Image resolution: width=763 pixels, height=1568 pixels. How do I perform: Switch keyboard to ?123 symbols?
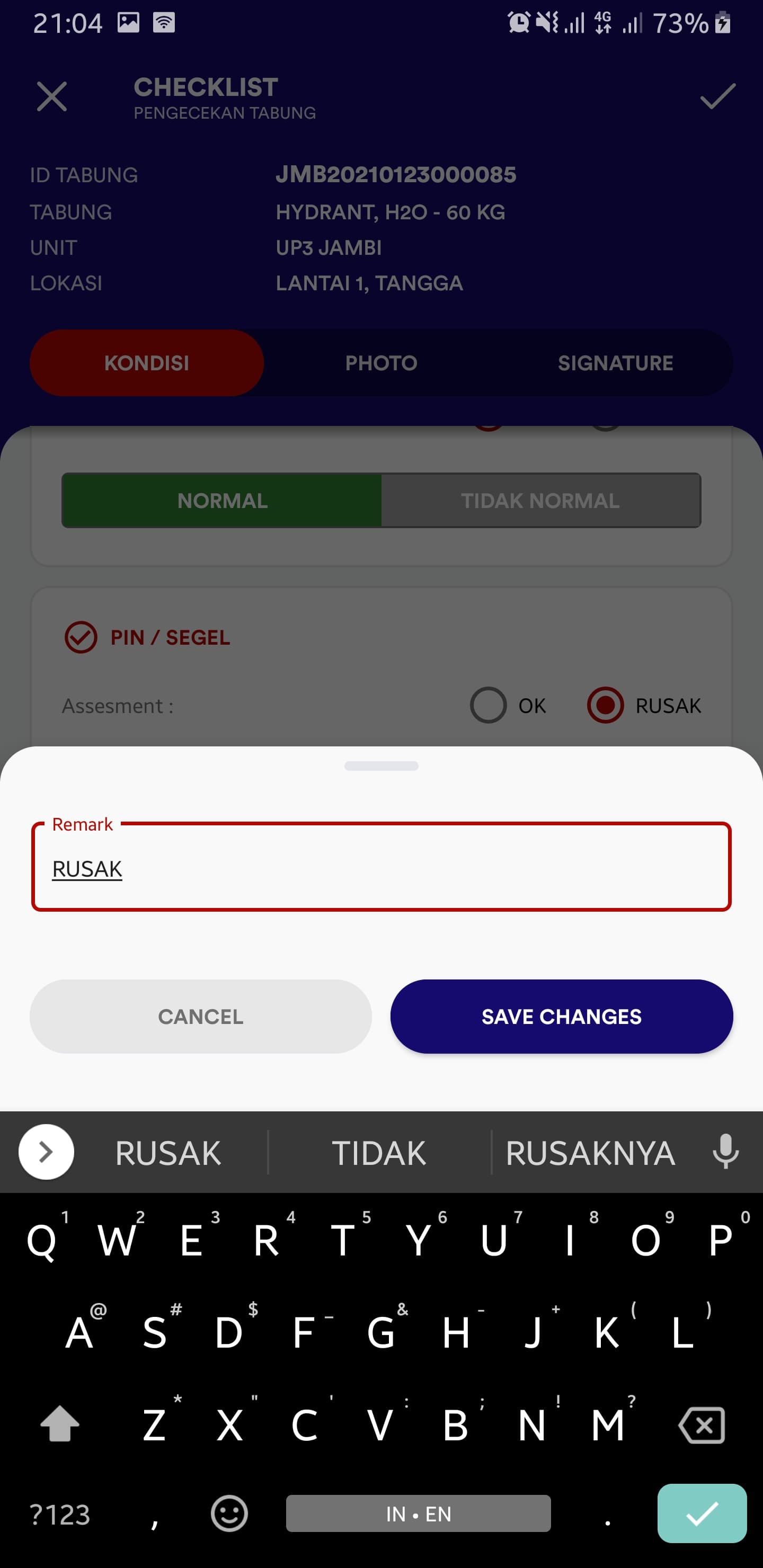pos(60,1514)
